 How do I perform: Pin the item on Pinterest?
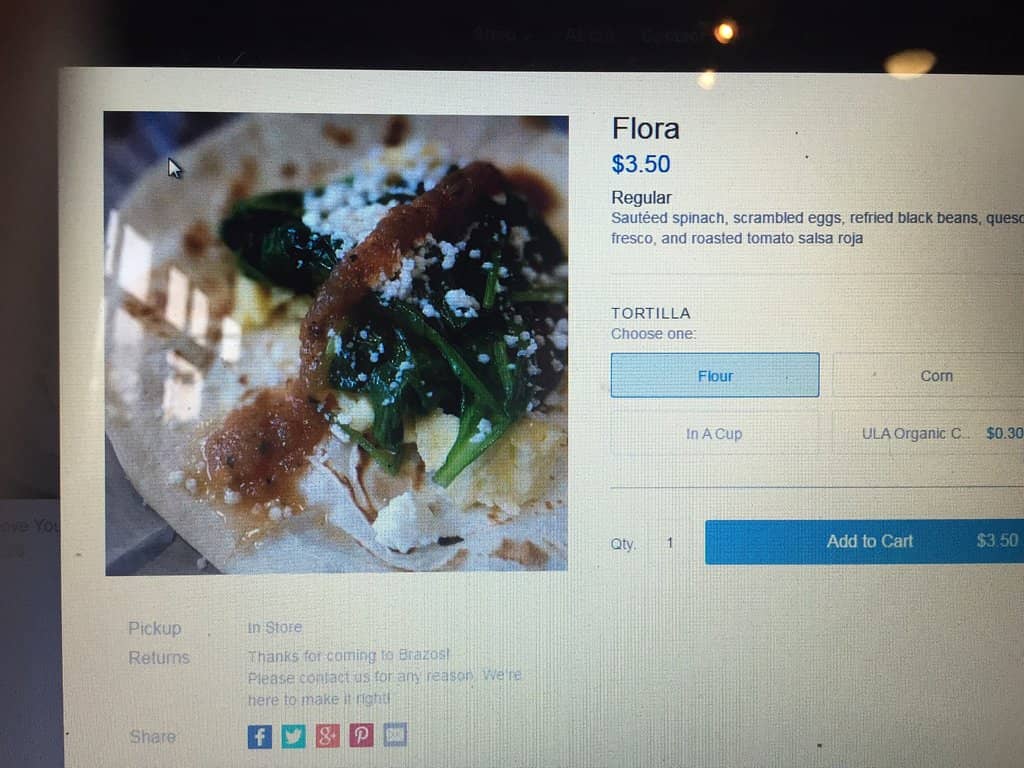pos(362,737)
